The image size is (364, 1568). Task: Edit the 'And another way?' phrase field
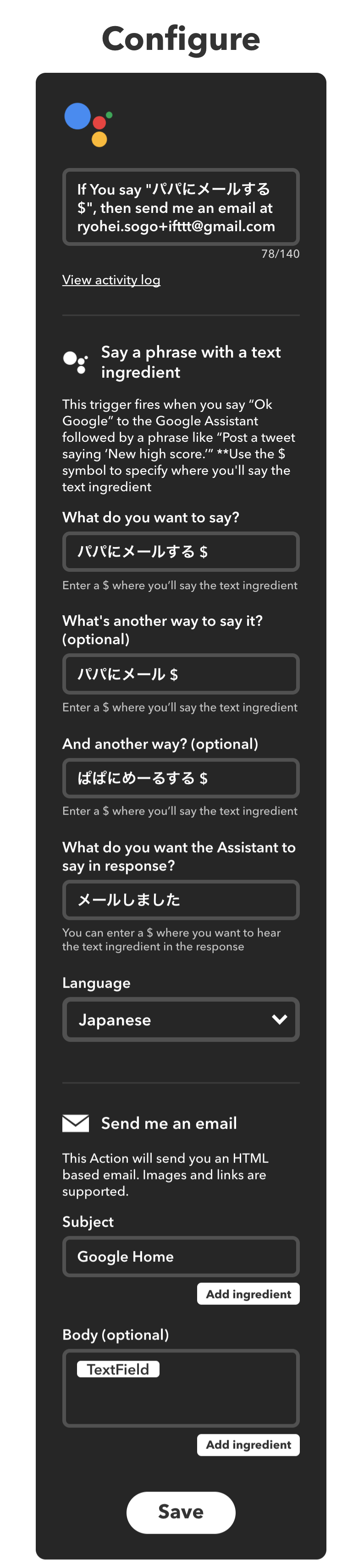(181, 778)
